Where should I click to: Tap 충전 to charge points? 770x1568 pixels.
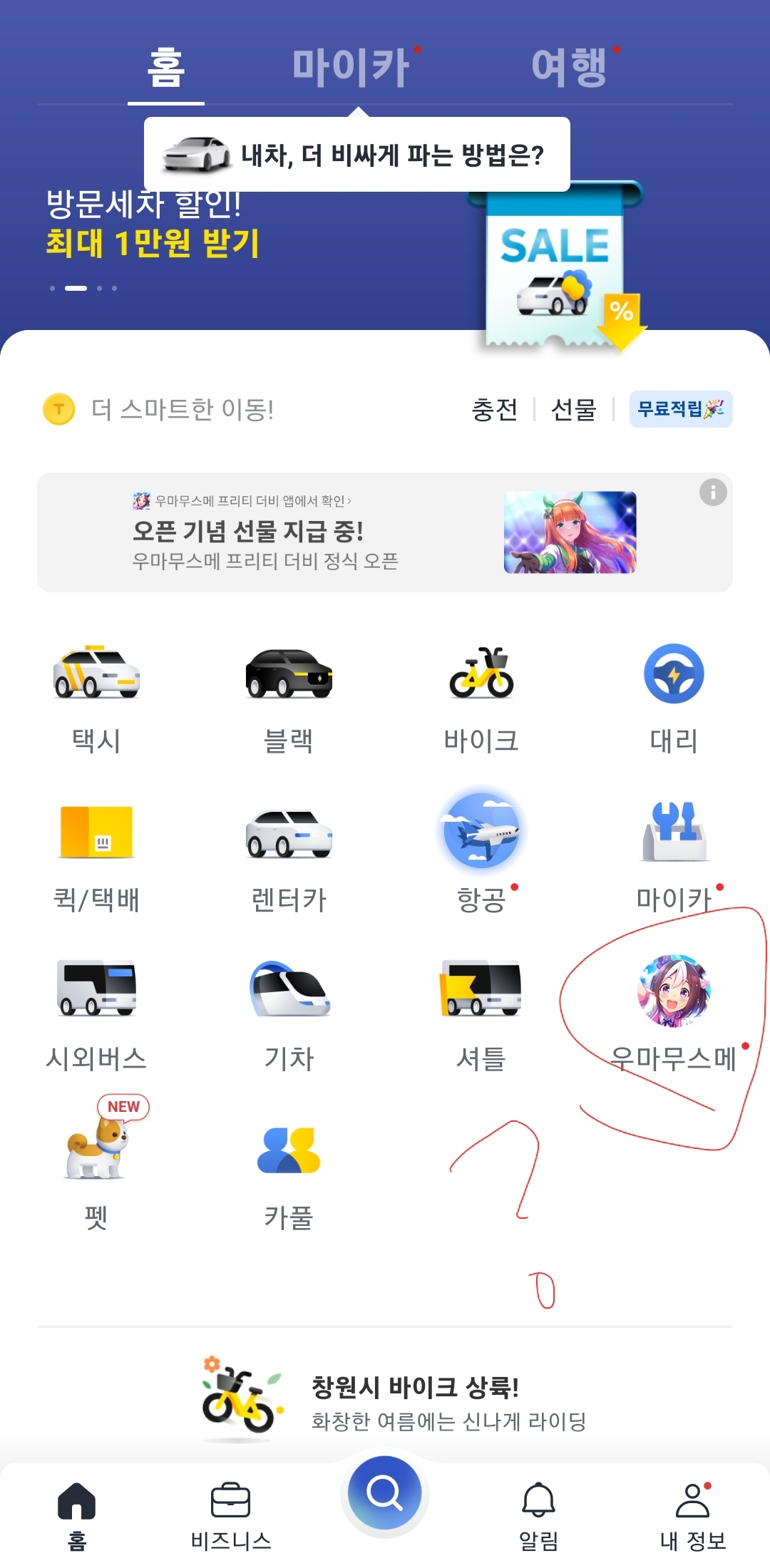(494, 410)
